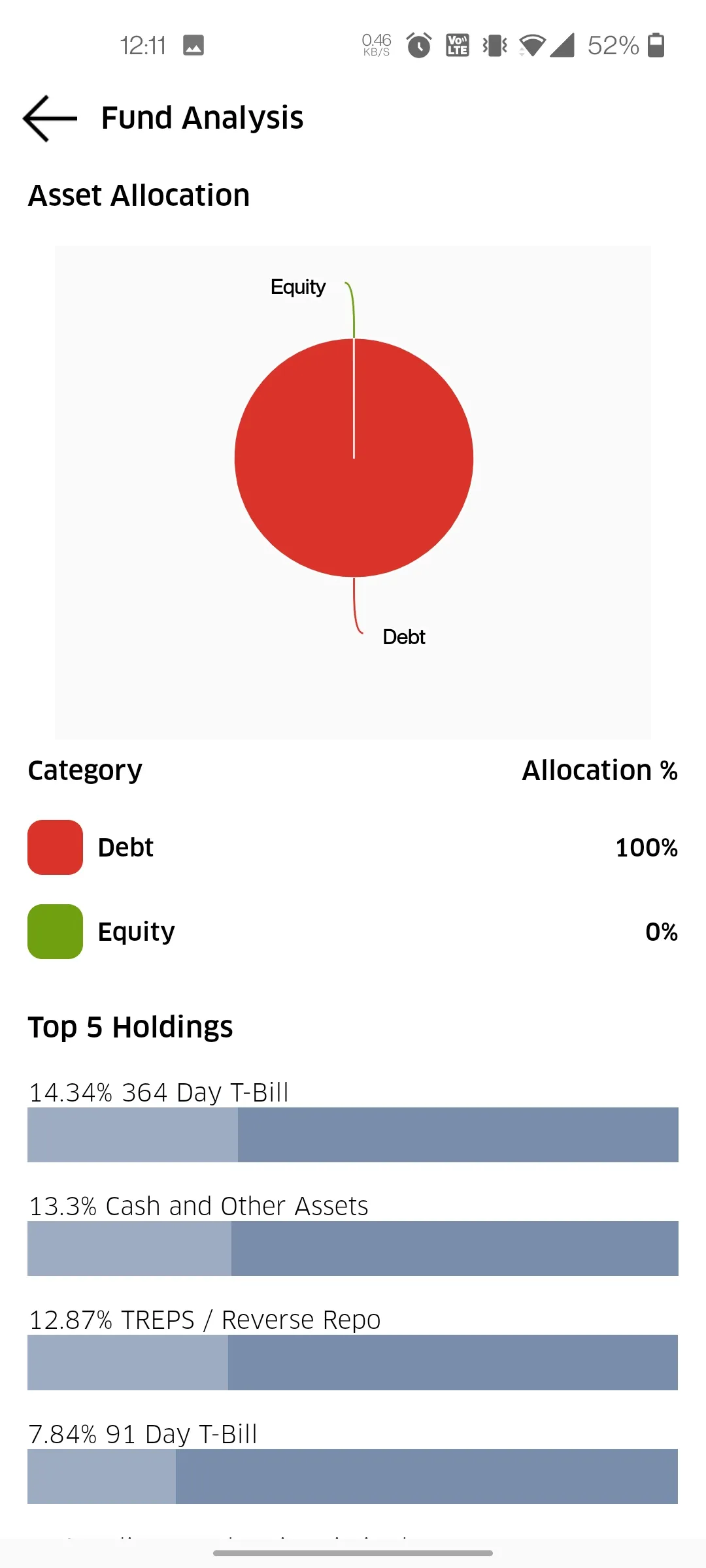The width and height of the screenshot is (706, 1568).
Task: Select the Fund Analysis title
Action: [203, 118]
